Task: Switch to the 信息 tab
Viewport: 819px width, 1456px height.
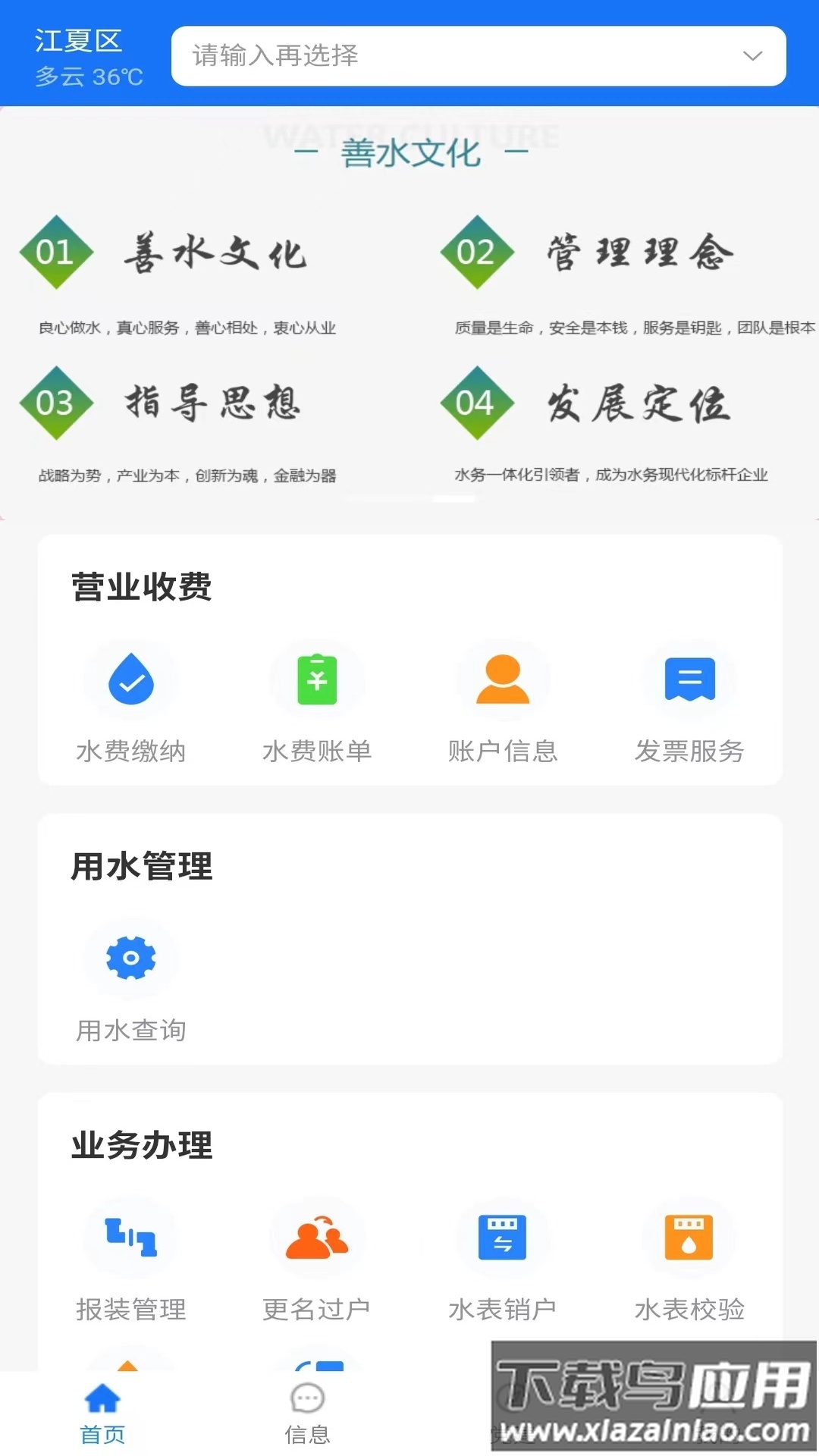Action: pos(306,1412)
